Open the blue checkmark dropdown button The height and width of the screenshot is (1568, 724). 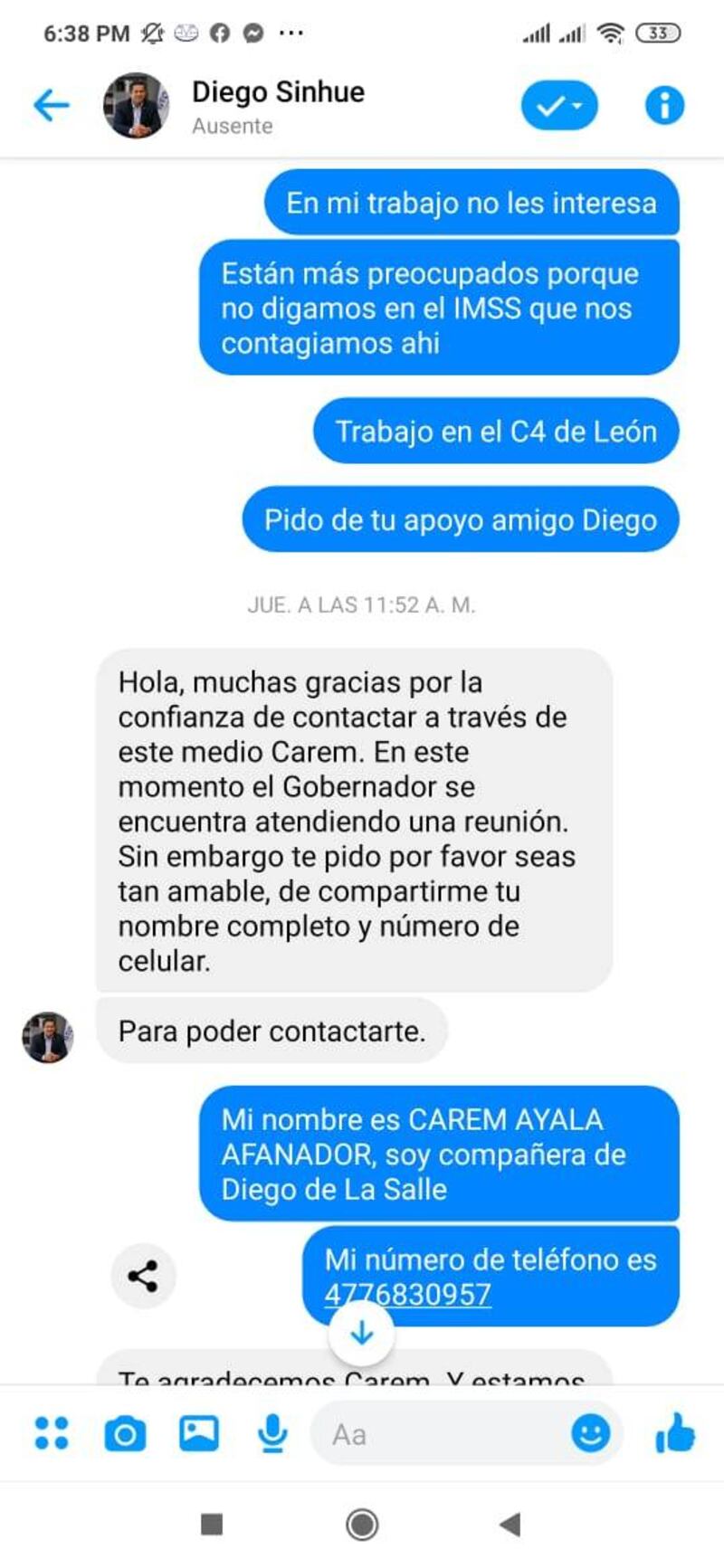coord(558,106)
